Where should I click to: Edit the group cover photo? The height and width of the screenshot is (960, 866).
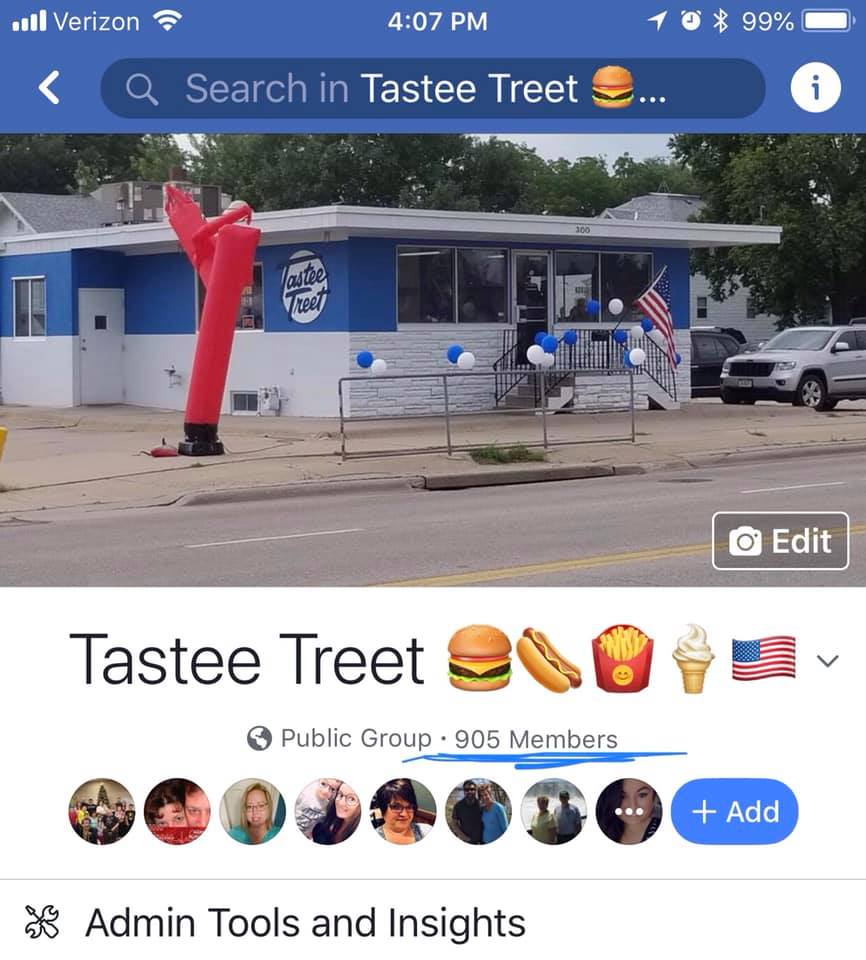point(781,541)
